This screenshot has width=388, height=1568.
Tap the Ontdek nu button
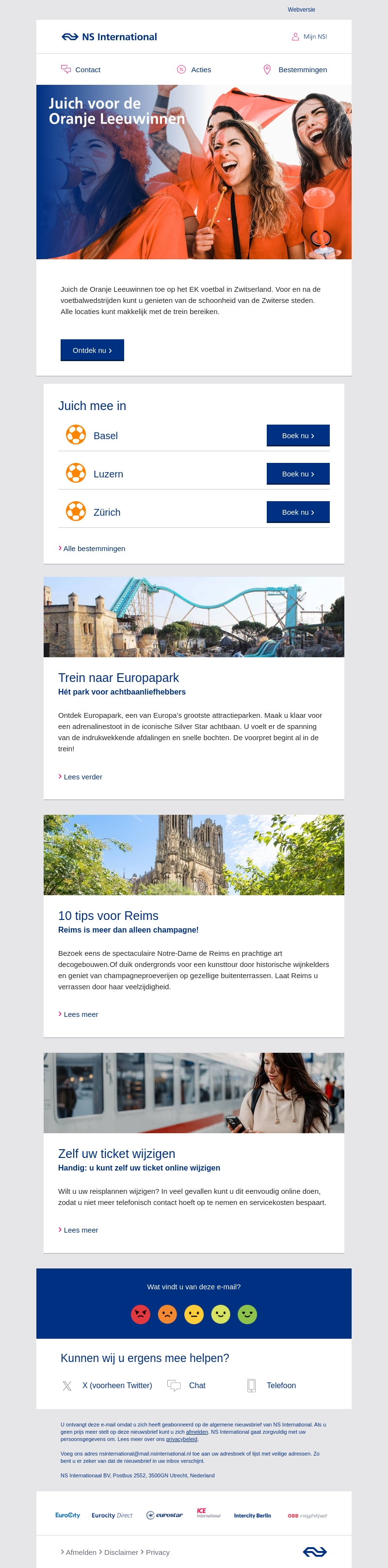(92, 350)
